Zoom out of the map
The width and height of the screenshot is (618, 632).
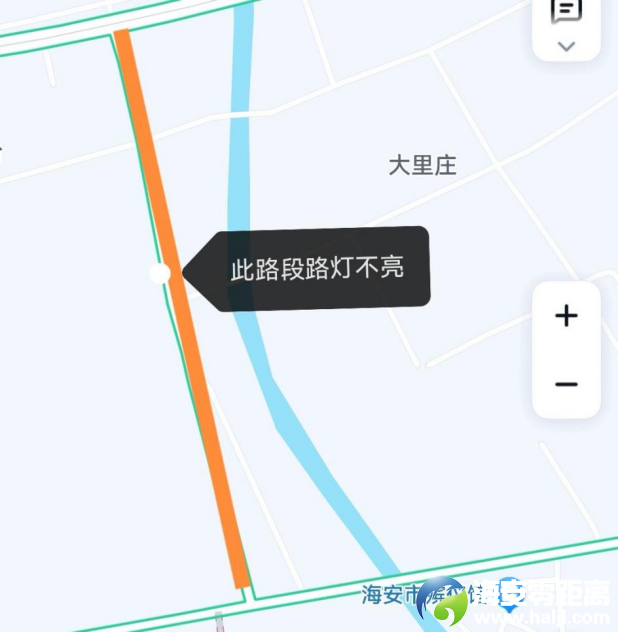[x=566, y=384]
